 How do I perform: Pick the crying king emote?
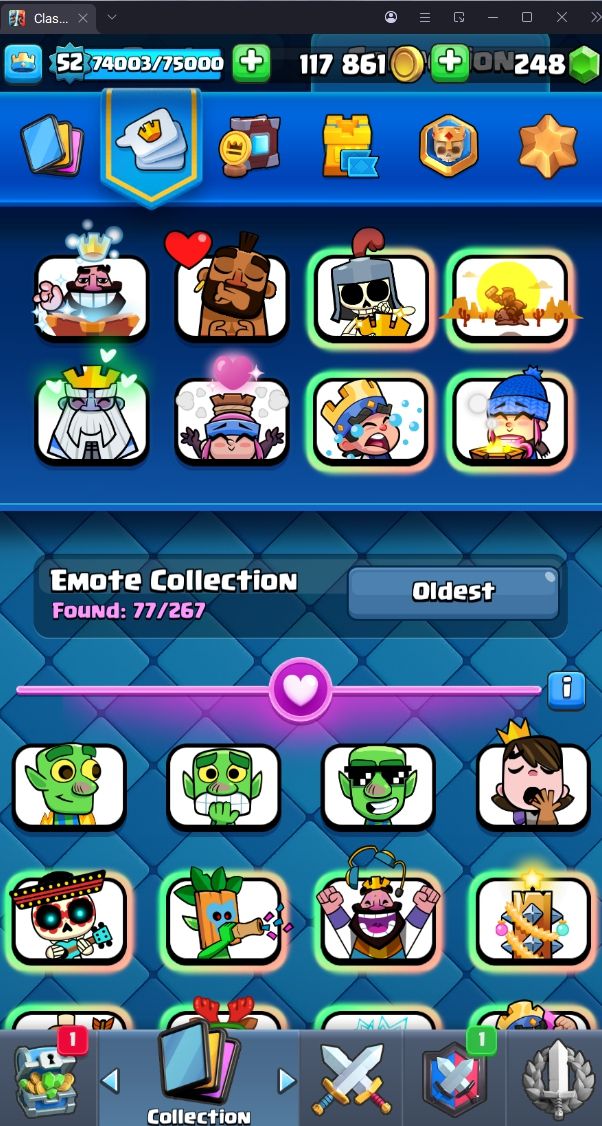pos(371,420)
